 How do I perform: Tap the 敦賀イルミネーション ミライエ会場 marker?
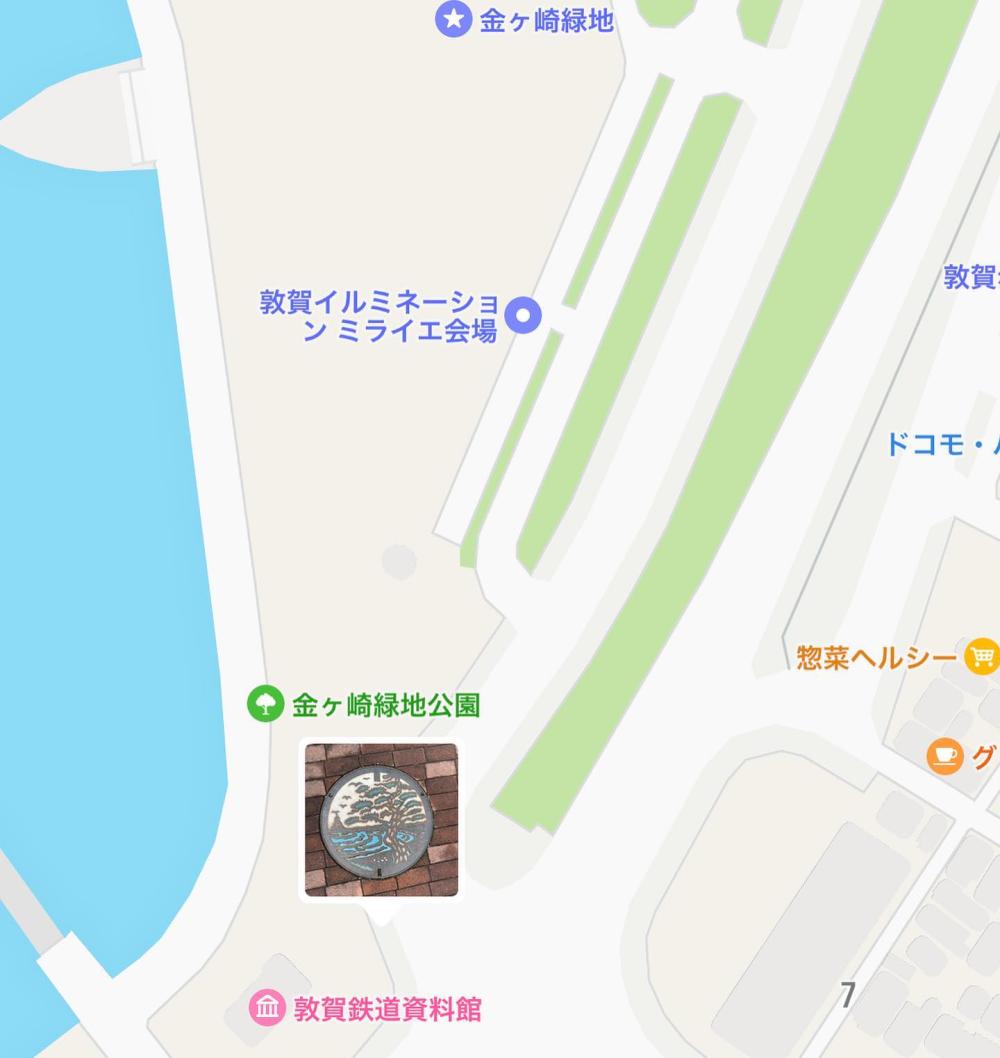tap(522, 316)
